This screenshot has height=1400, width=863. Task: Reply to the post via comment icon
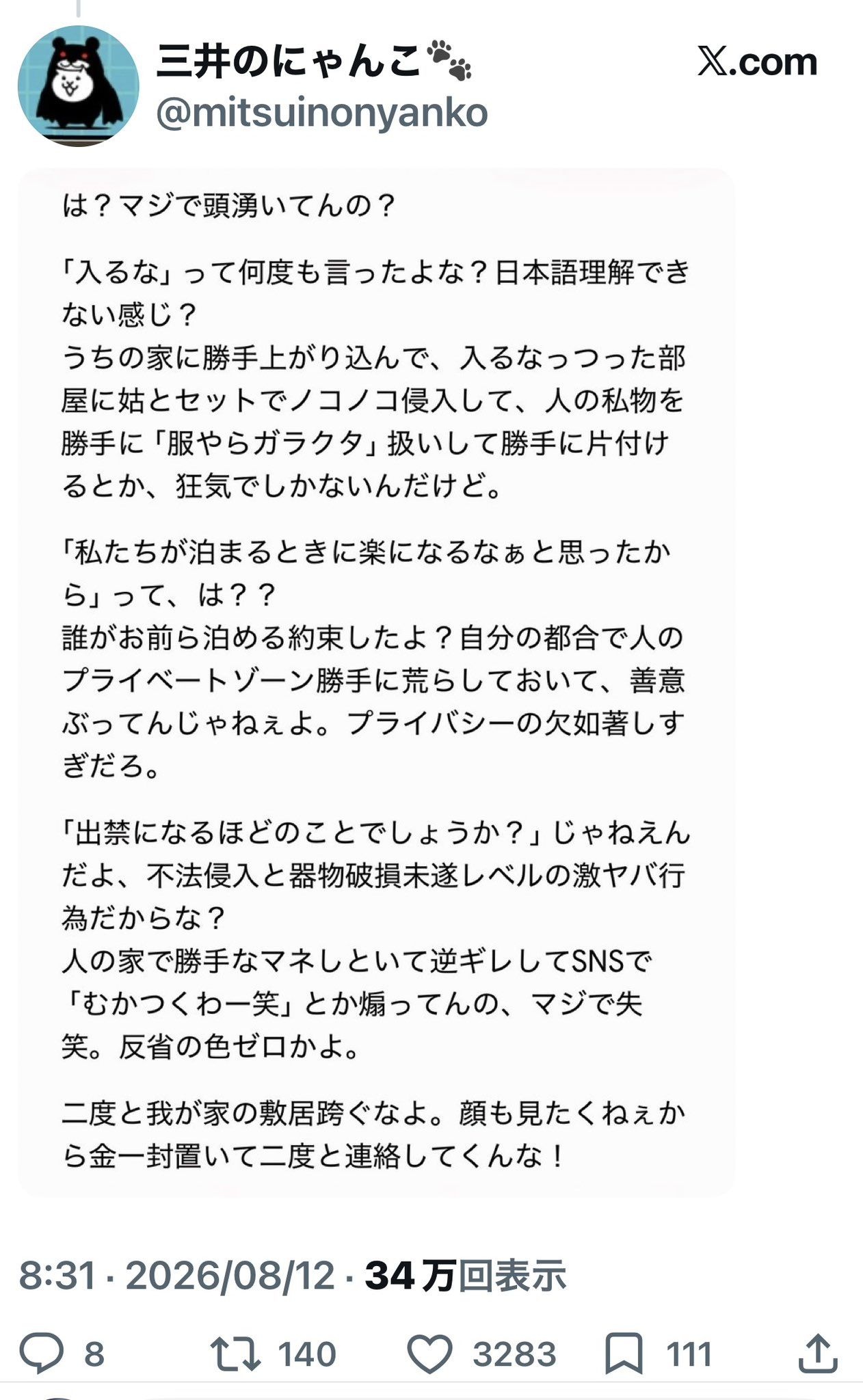coord(41,1353)
